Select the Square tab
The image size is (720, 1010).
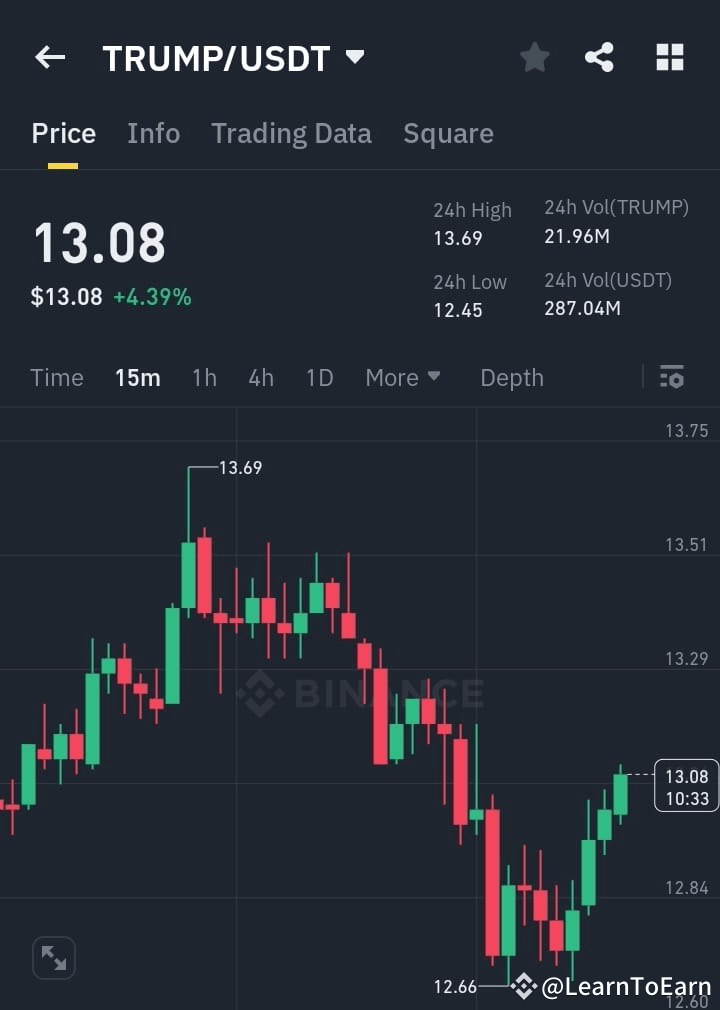point(448,133)
